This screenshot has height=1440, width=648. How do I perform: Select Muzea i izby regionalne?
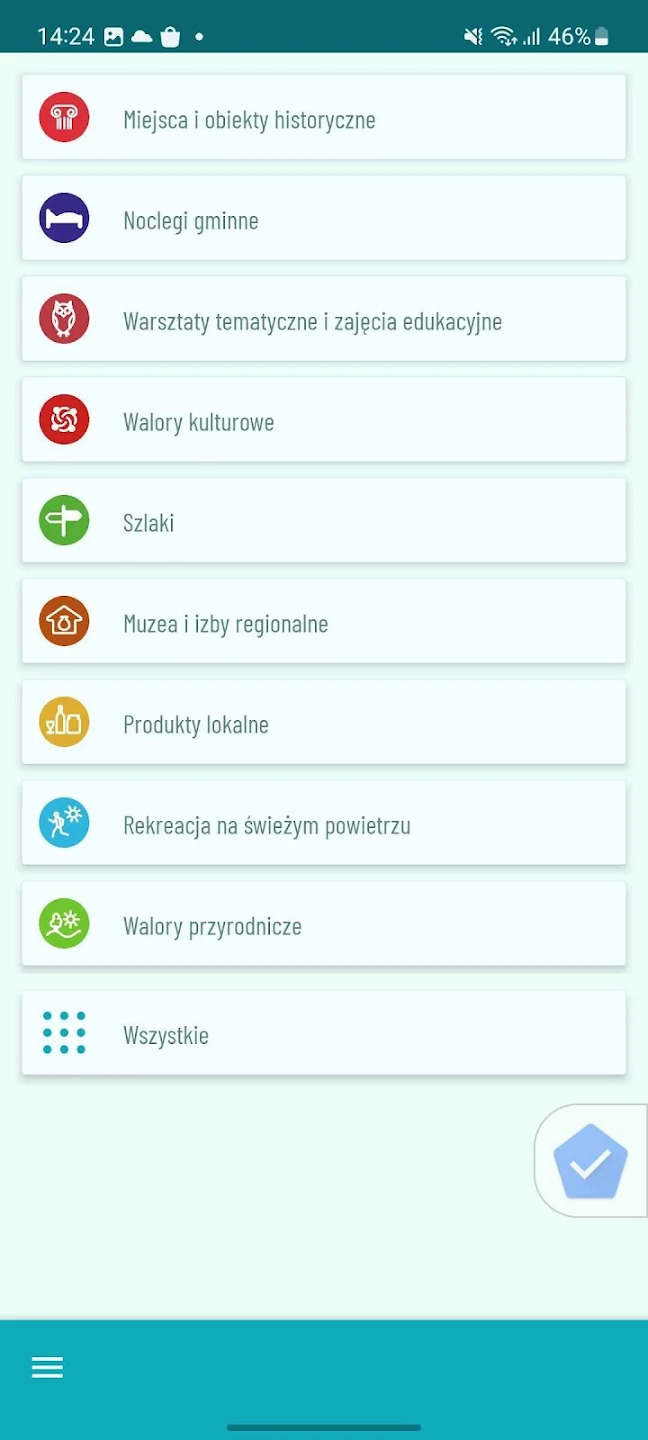(324, 622)
